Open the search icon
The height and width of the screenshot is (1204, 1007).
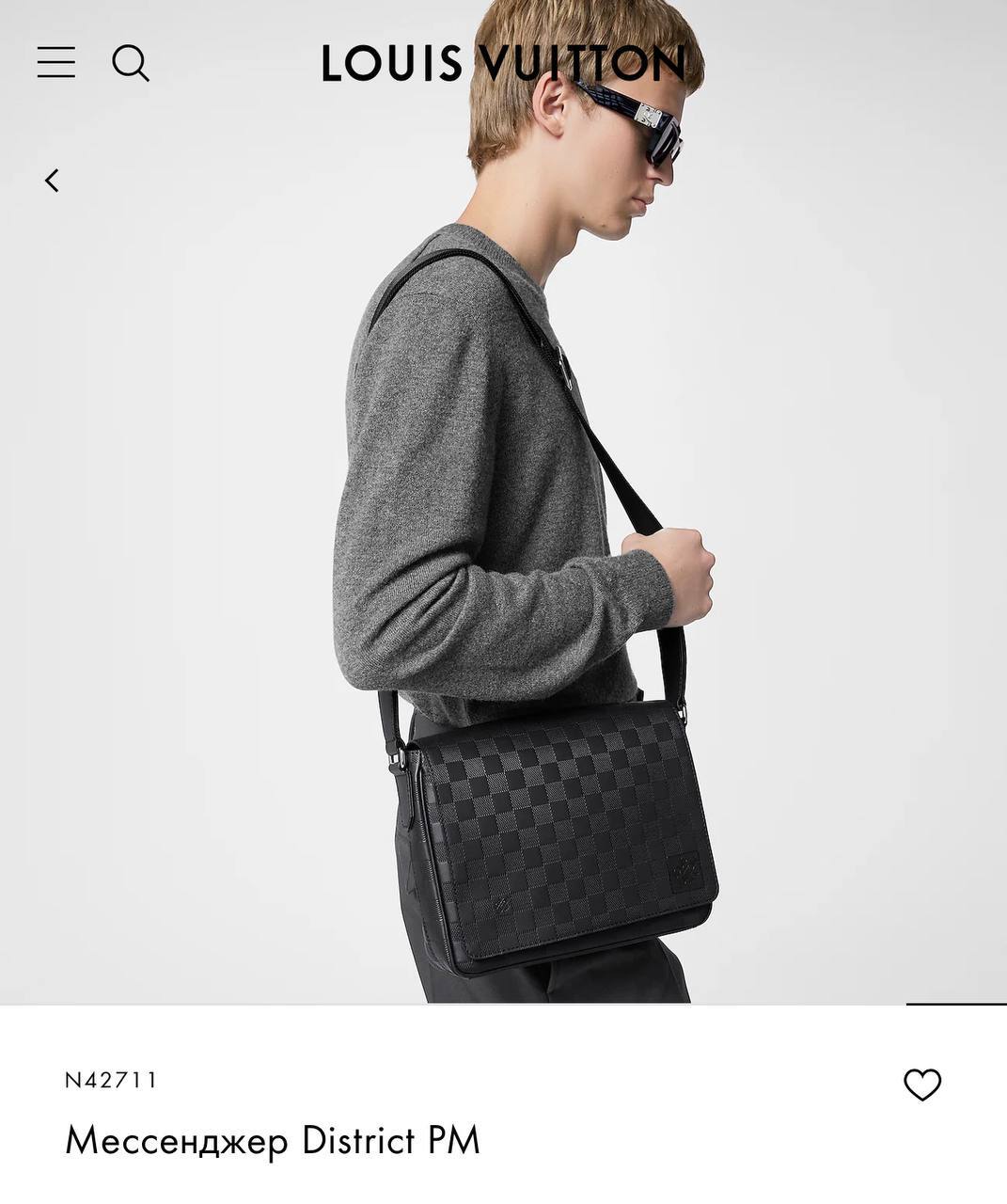(x=131, y=63)
